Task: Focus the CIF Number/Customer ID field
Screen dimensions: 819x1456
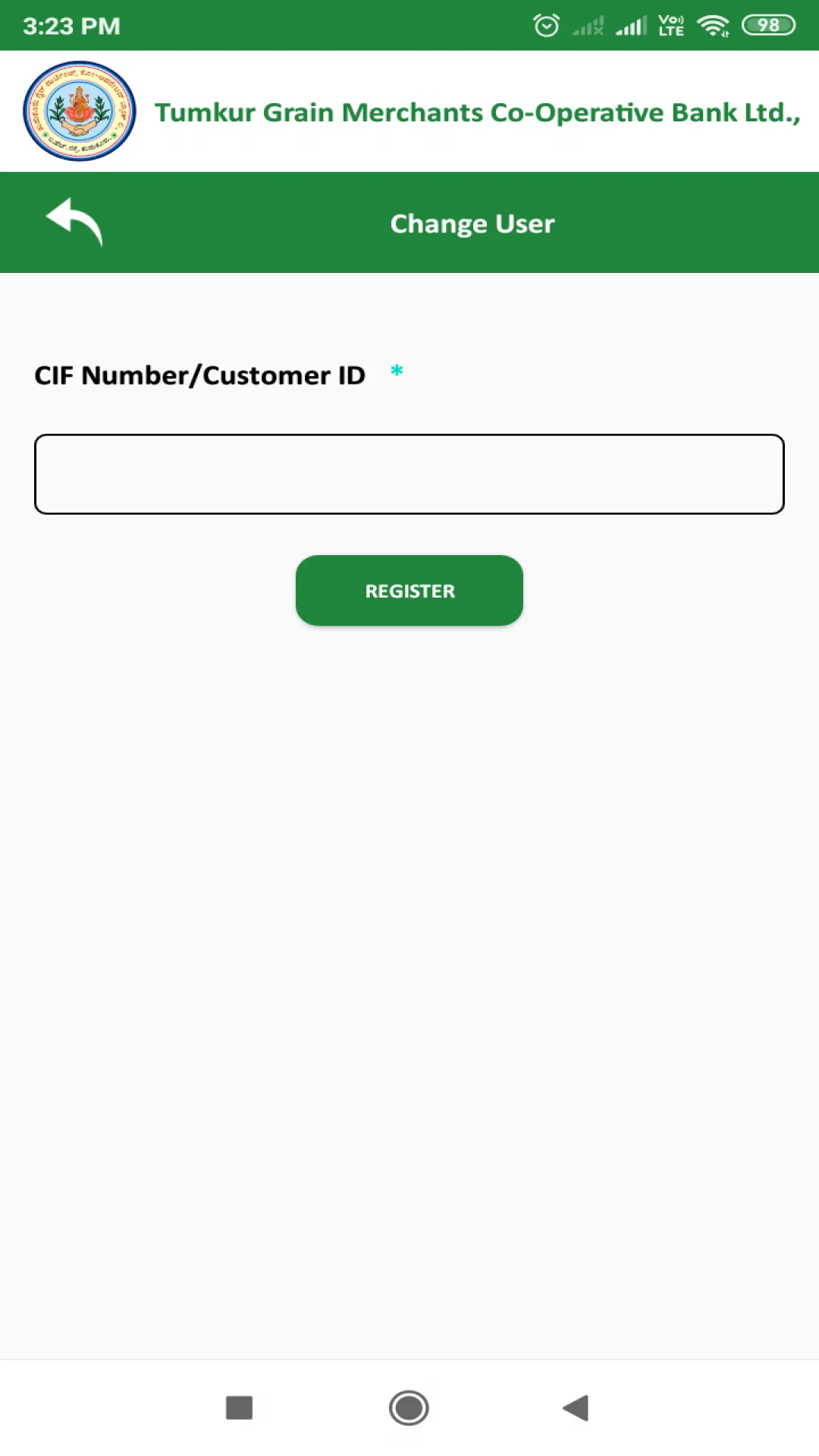Action: tap(409, 474)
